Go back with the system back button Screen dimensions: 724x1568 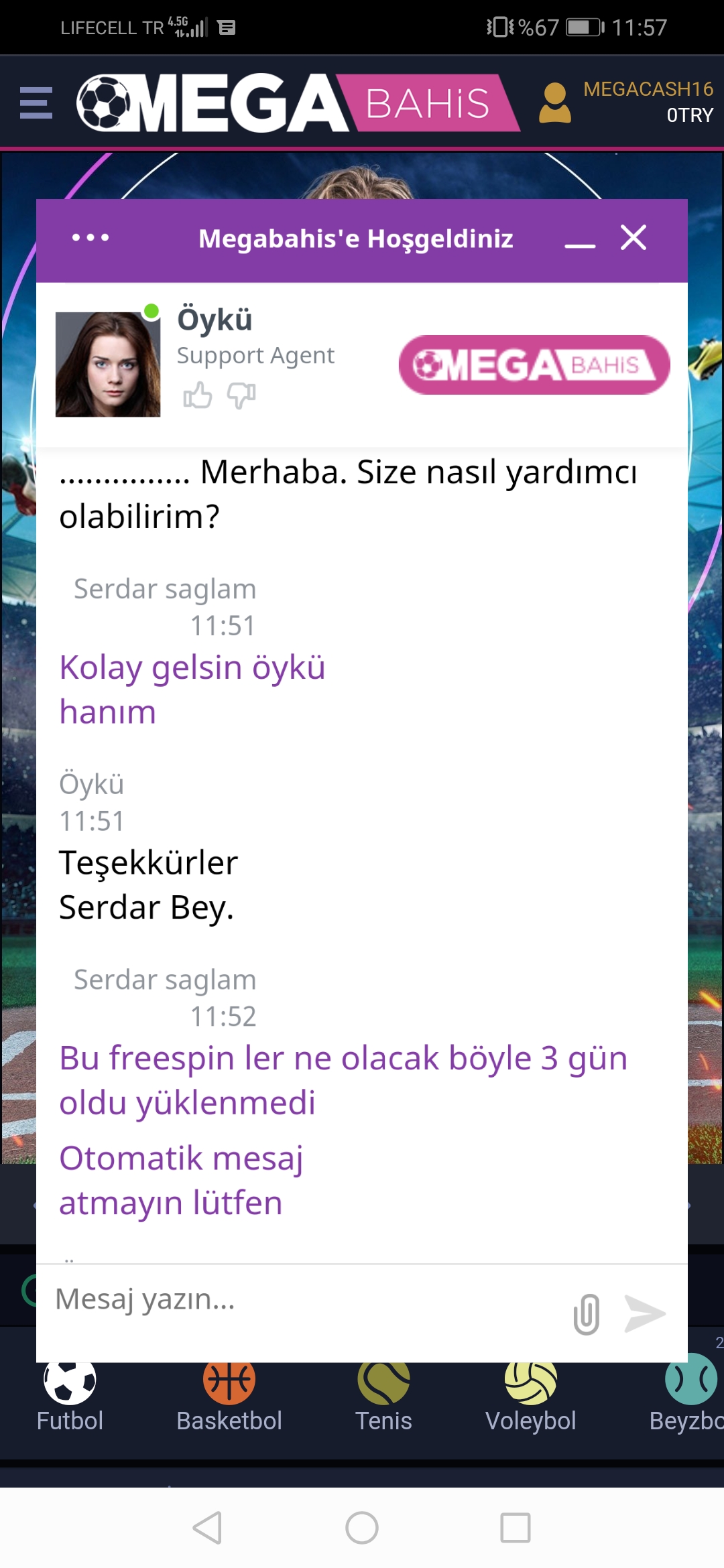point(207,1528)
